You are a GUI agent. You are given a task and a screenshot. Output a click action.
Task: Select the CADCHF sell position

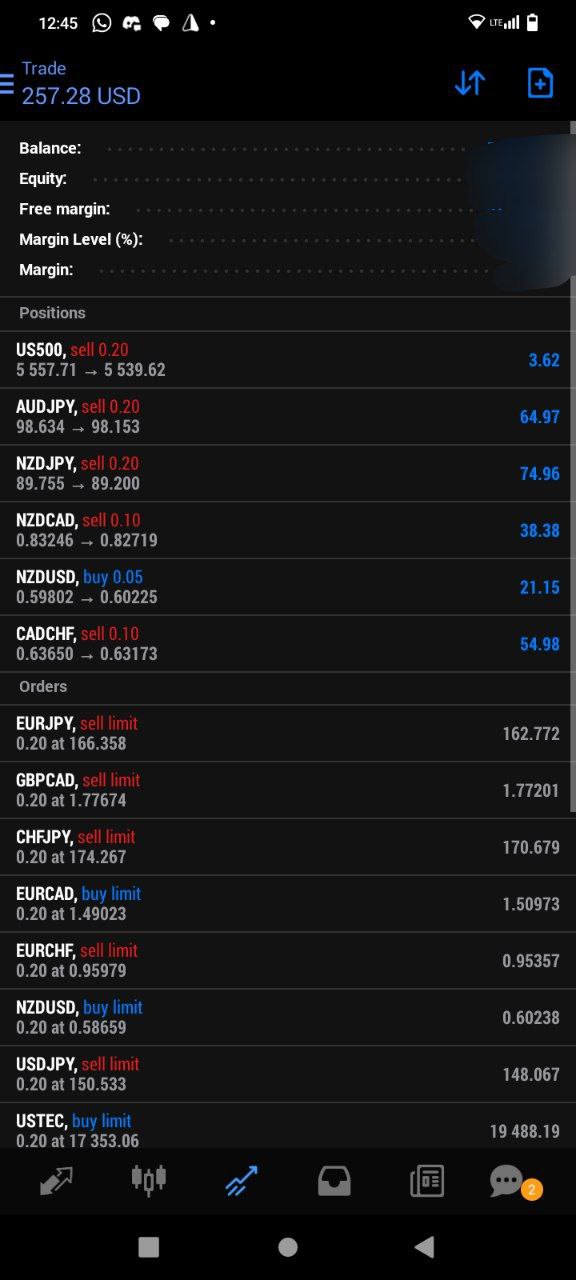[288, 644]
